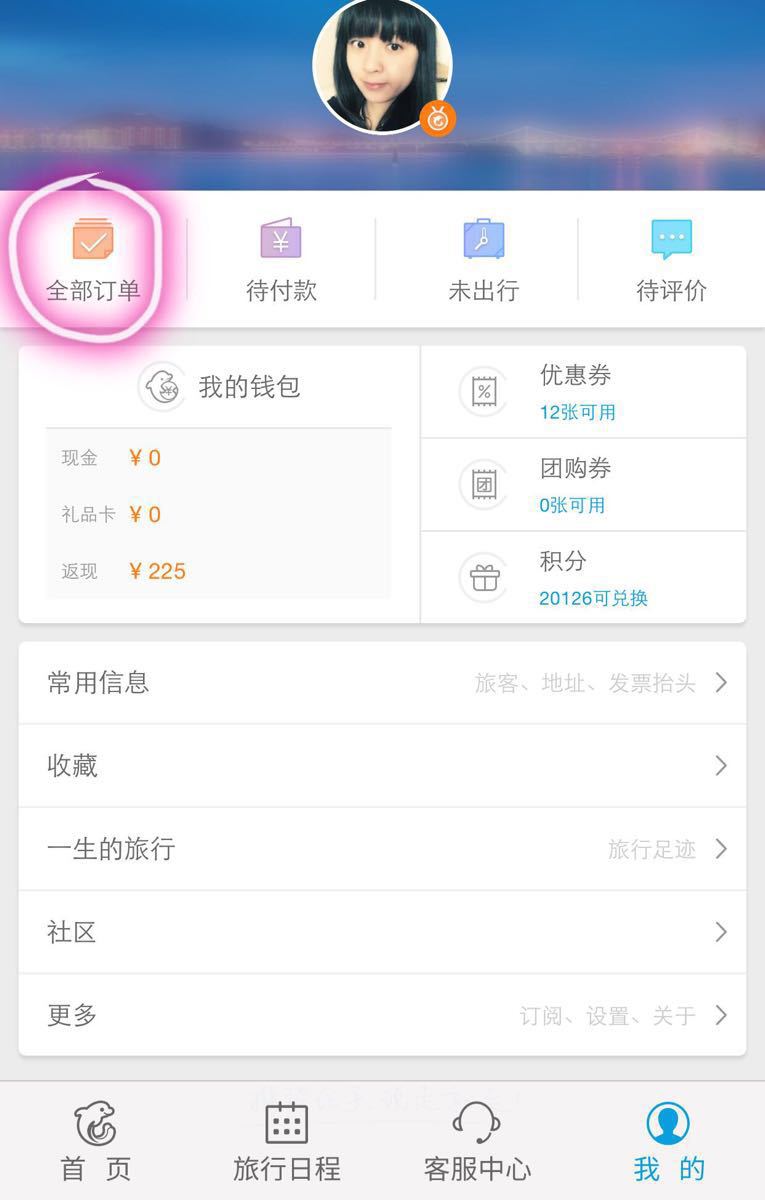
Task: Open 全部订单 (all orders)
Action: pos(93,260)
